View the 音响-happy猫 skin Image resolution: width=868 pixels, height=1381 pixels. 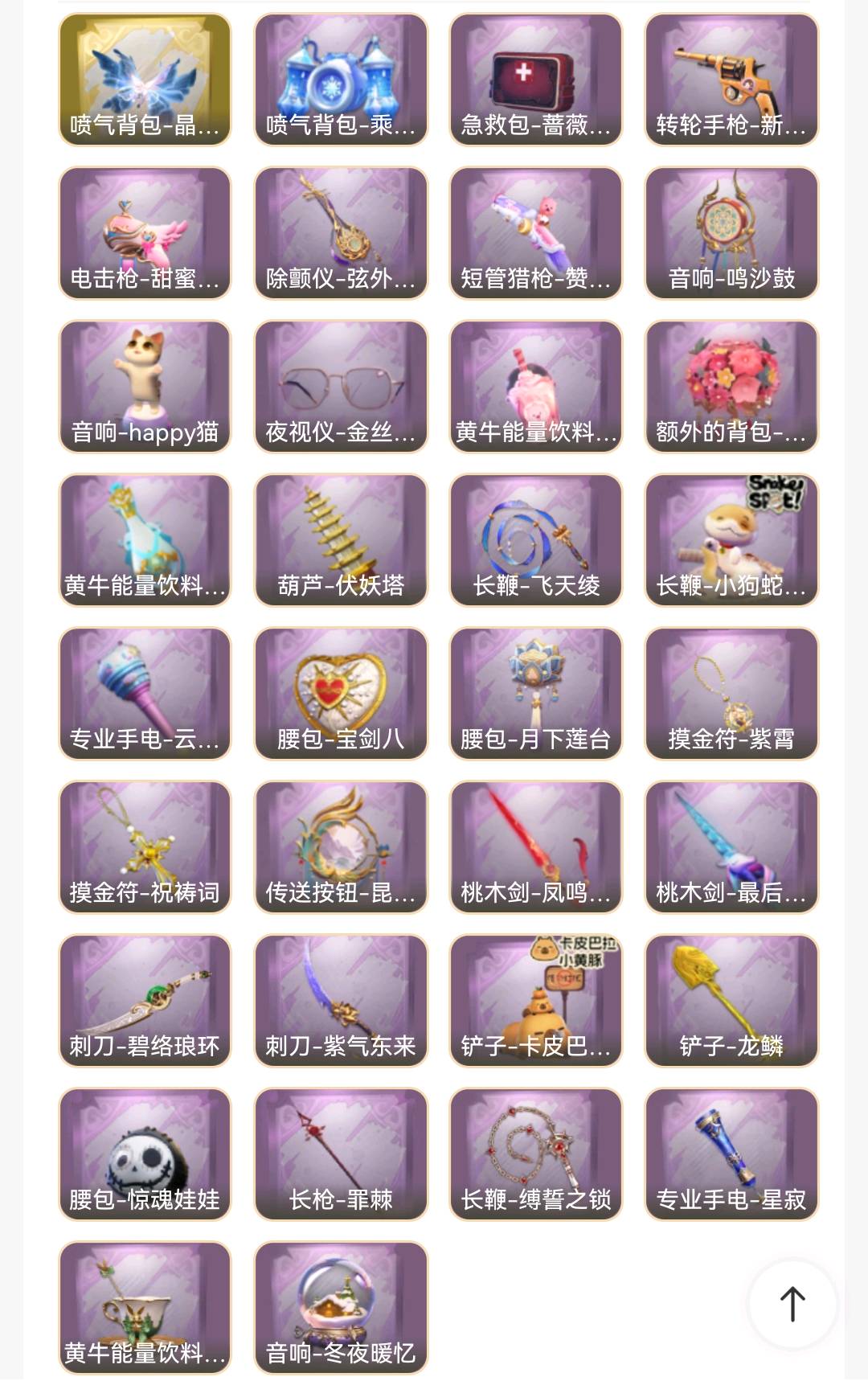click(x=145, y=387)
